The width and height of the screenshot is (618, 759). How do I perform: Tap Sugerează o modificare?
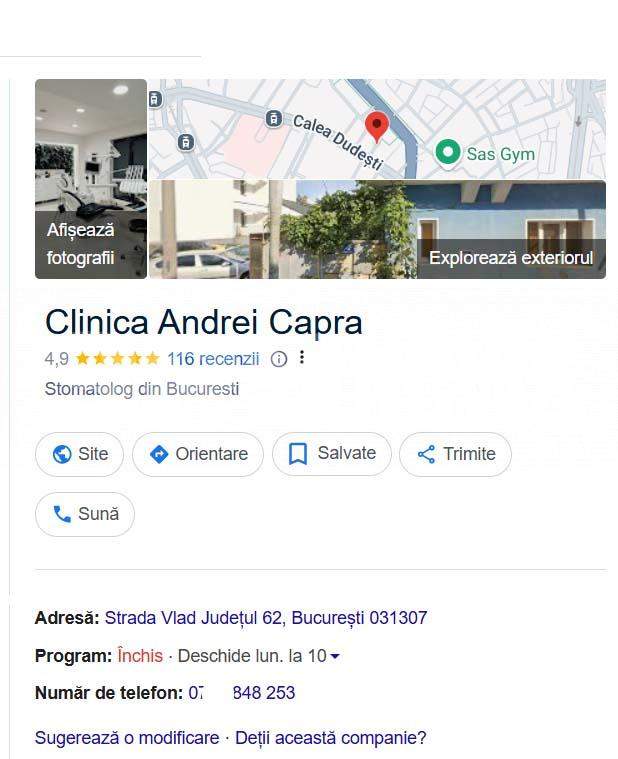pyautogui.click(x=127, y=738)
